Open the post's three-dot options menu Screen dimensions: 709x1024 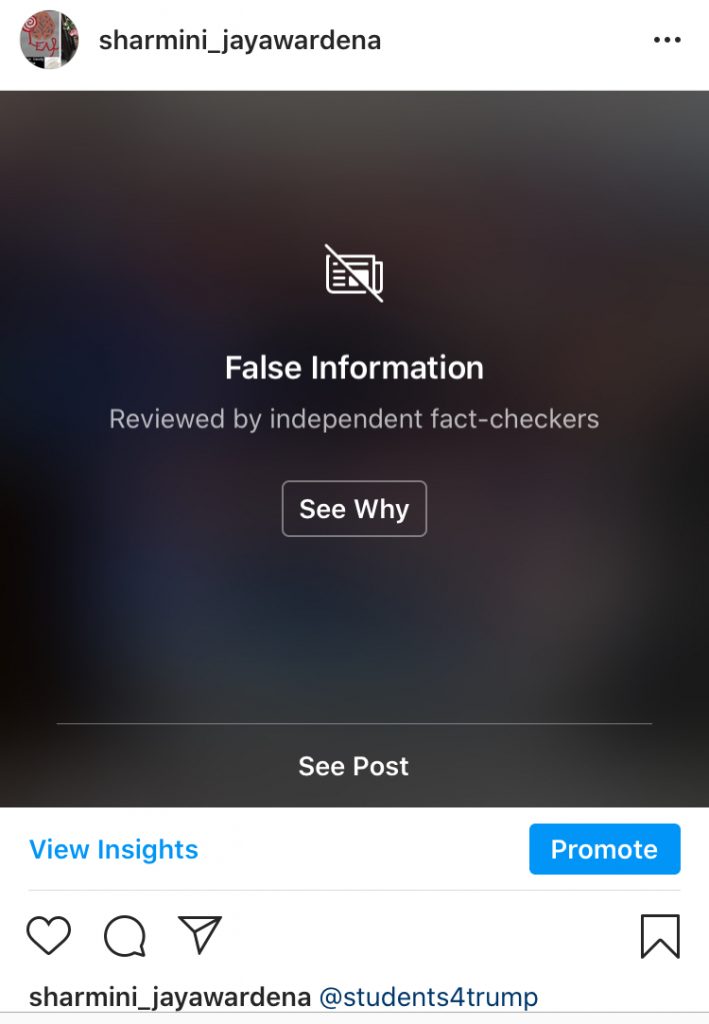pos(666,40)
